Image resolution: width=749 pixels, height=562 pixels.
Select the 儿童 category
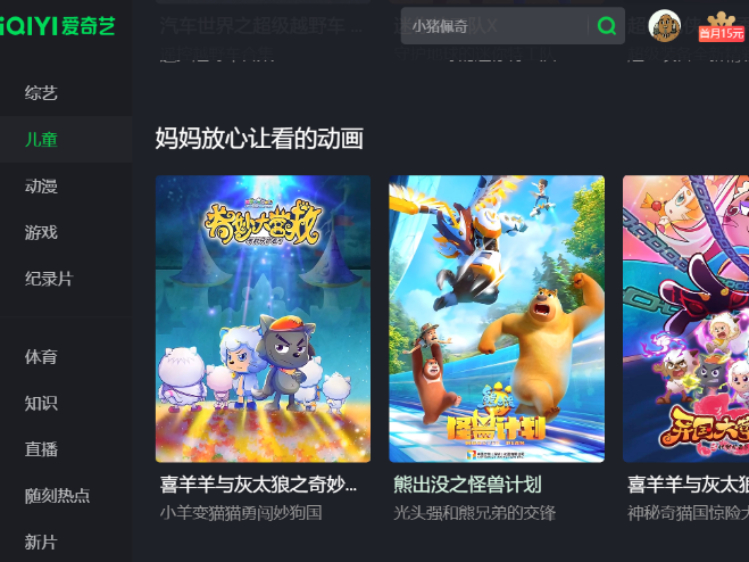[x=41, y=139]
